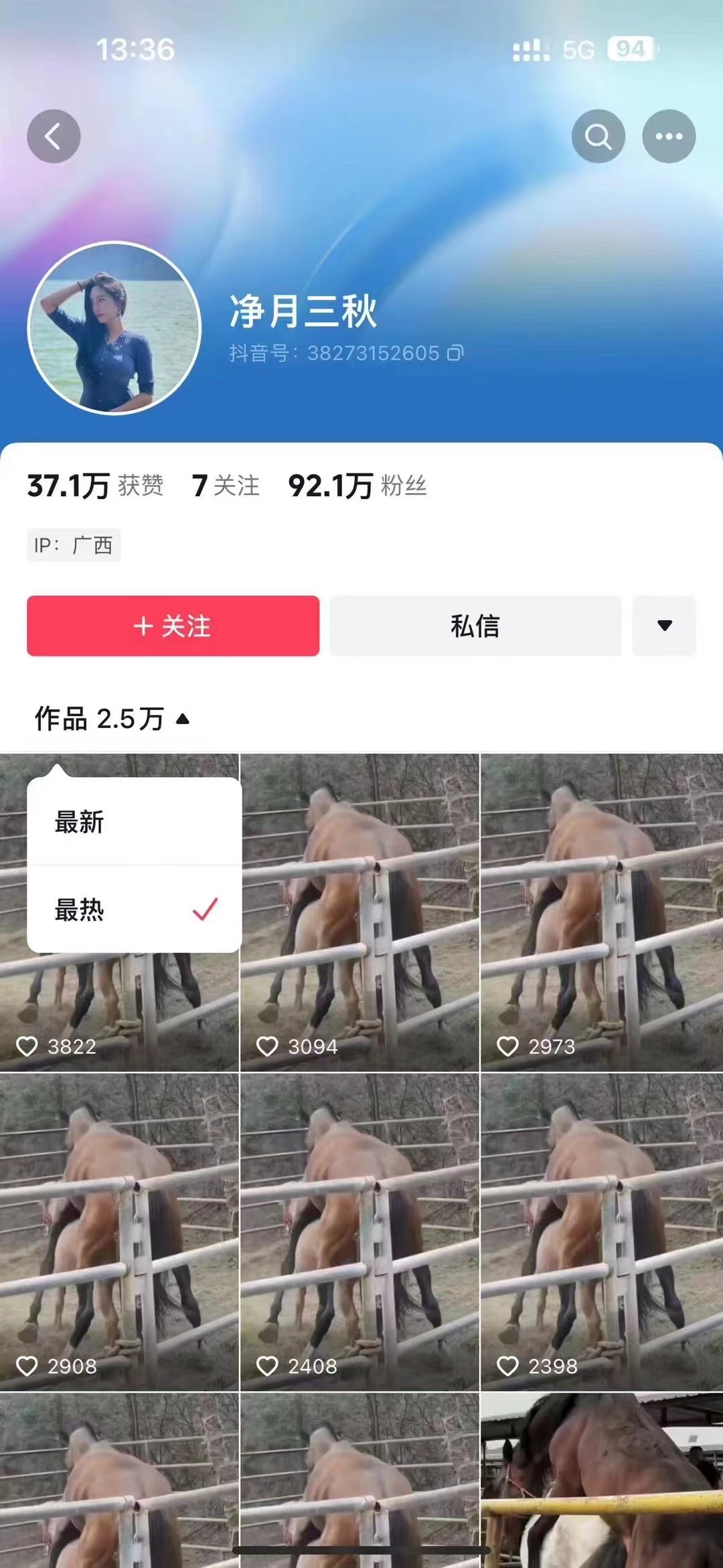Open 净月三秋's profile avatar
This screenshot has height=1568, width=723.
tap(114, 328)
